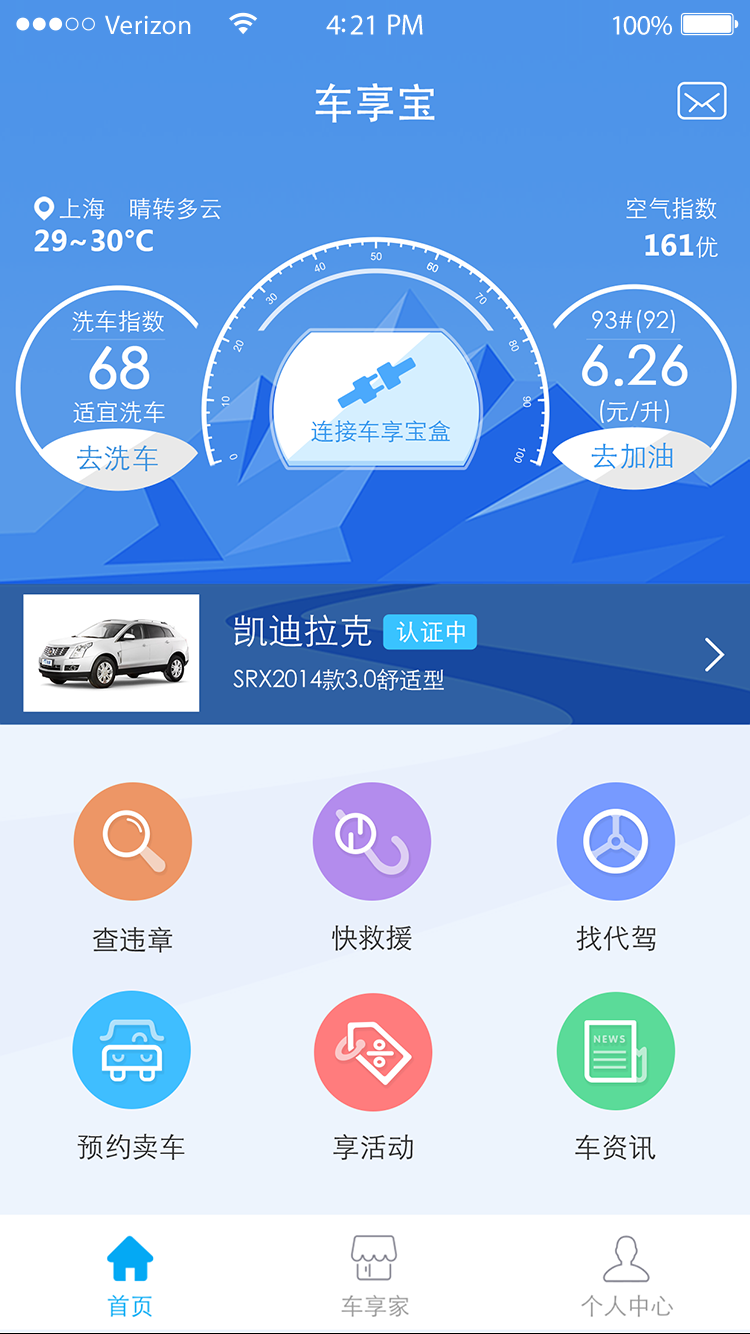Switch to the 个人中心 tab

pyautogui.click(x=627, y=1276)
